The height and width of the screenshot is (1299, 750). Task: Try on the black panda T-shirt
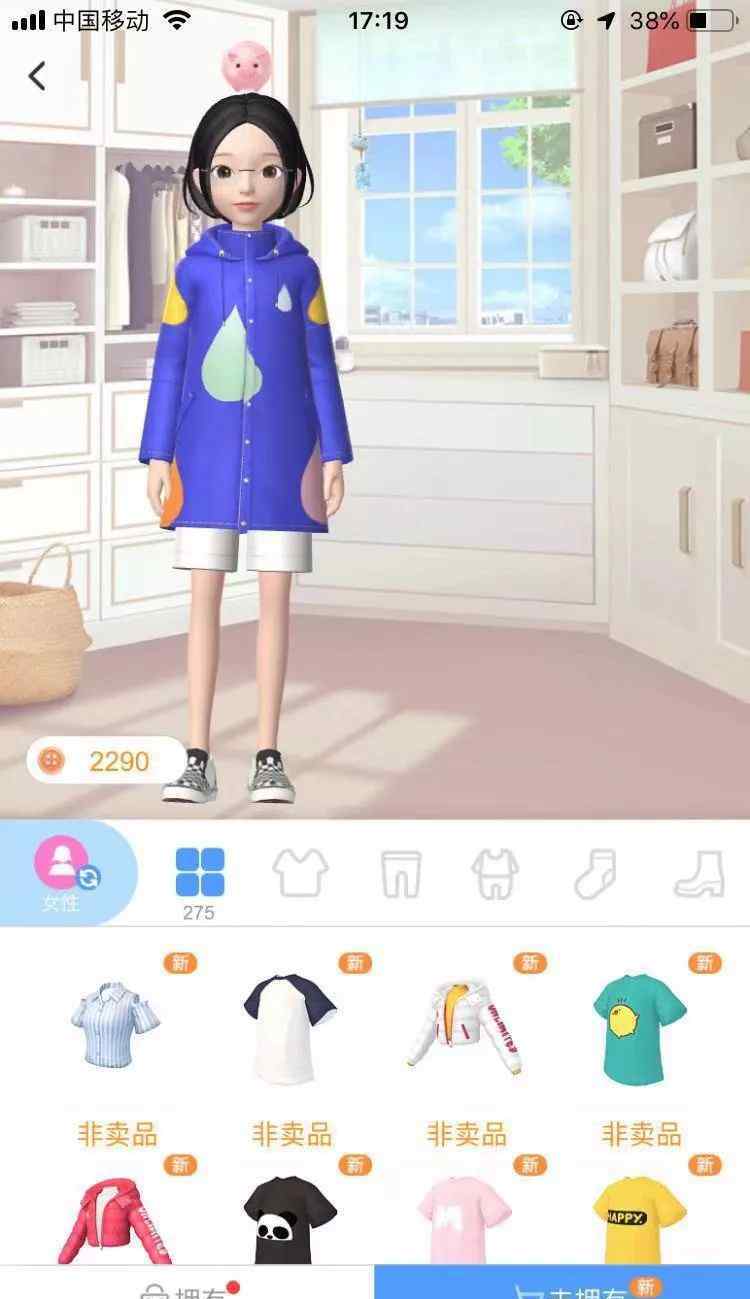[289, 1219]
